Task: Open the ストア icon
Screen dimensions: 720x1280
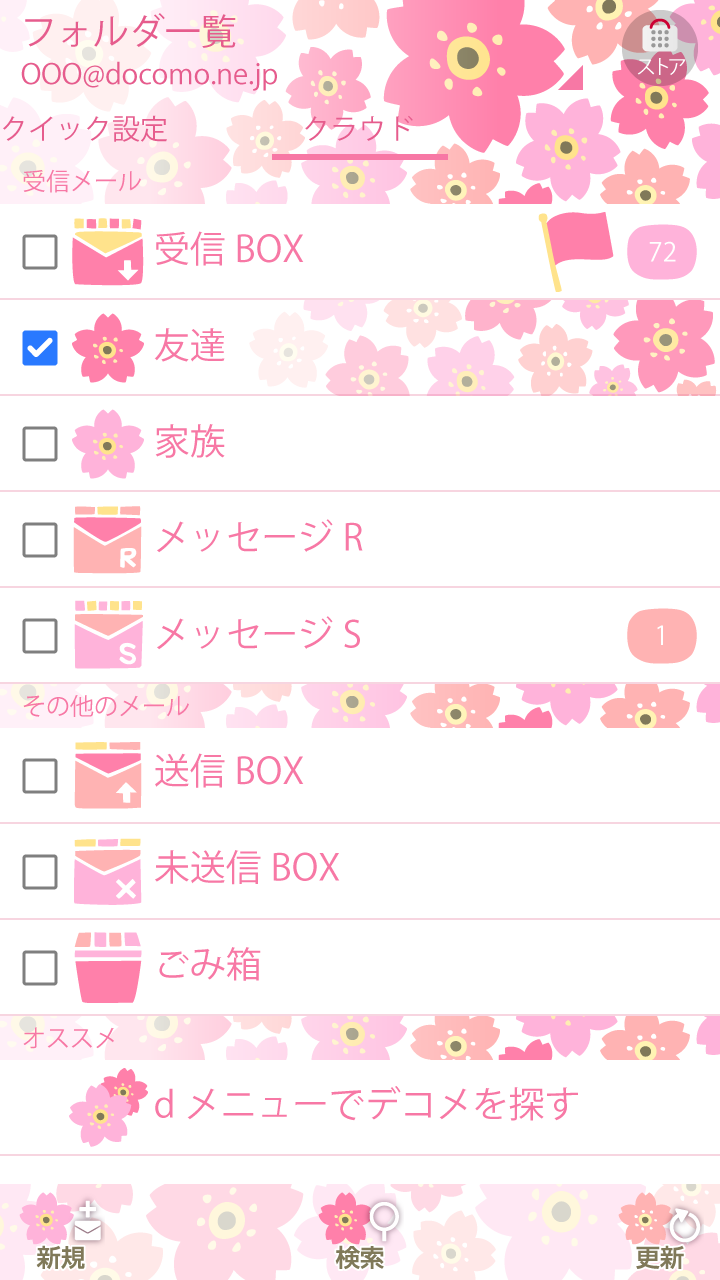Action: pos(659,47)
